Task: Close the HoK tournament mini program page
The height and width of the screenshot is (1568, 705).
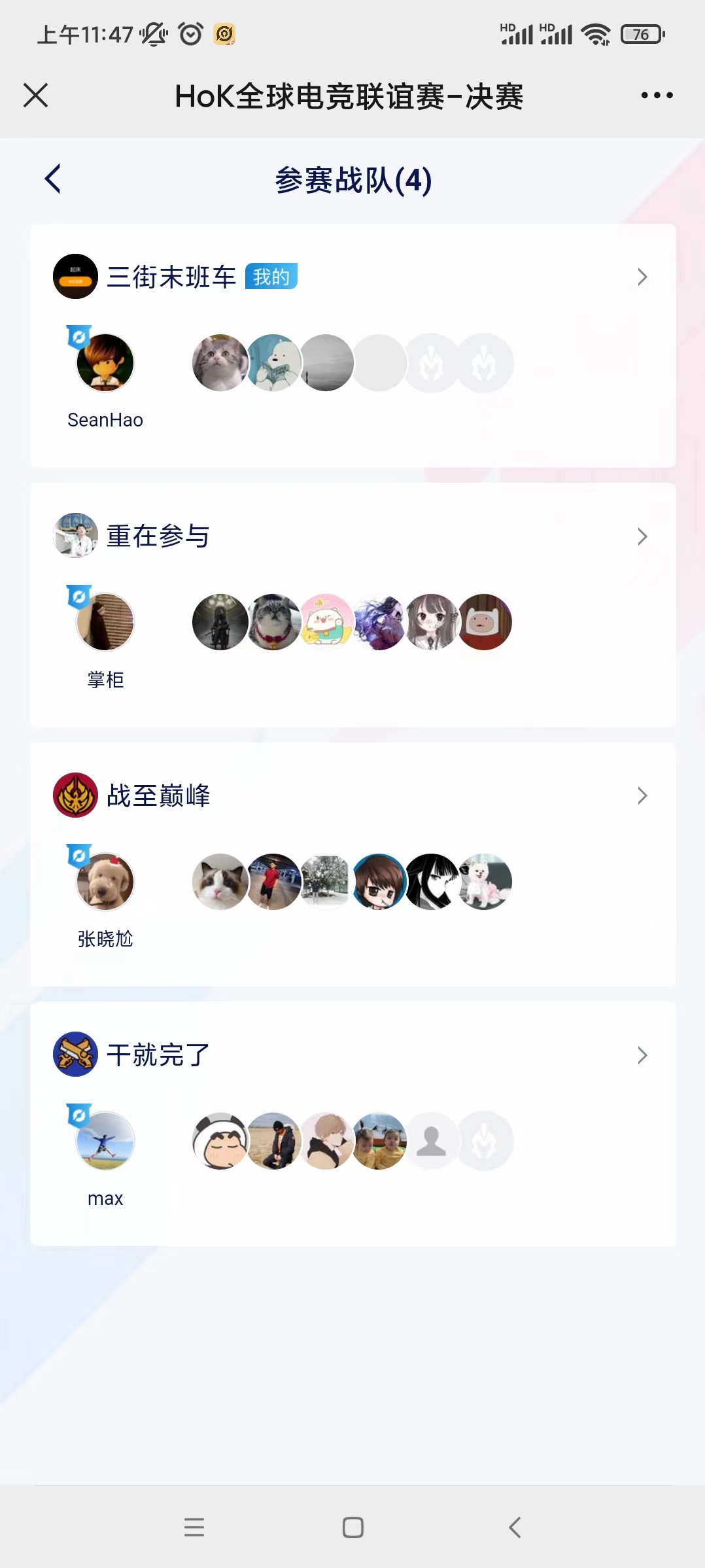Action: pos(35,96)
